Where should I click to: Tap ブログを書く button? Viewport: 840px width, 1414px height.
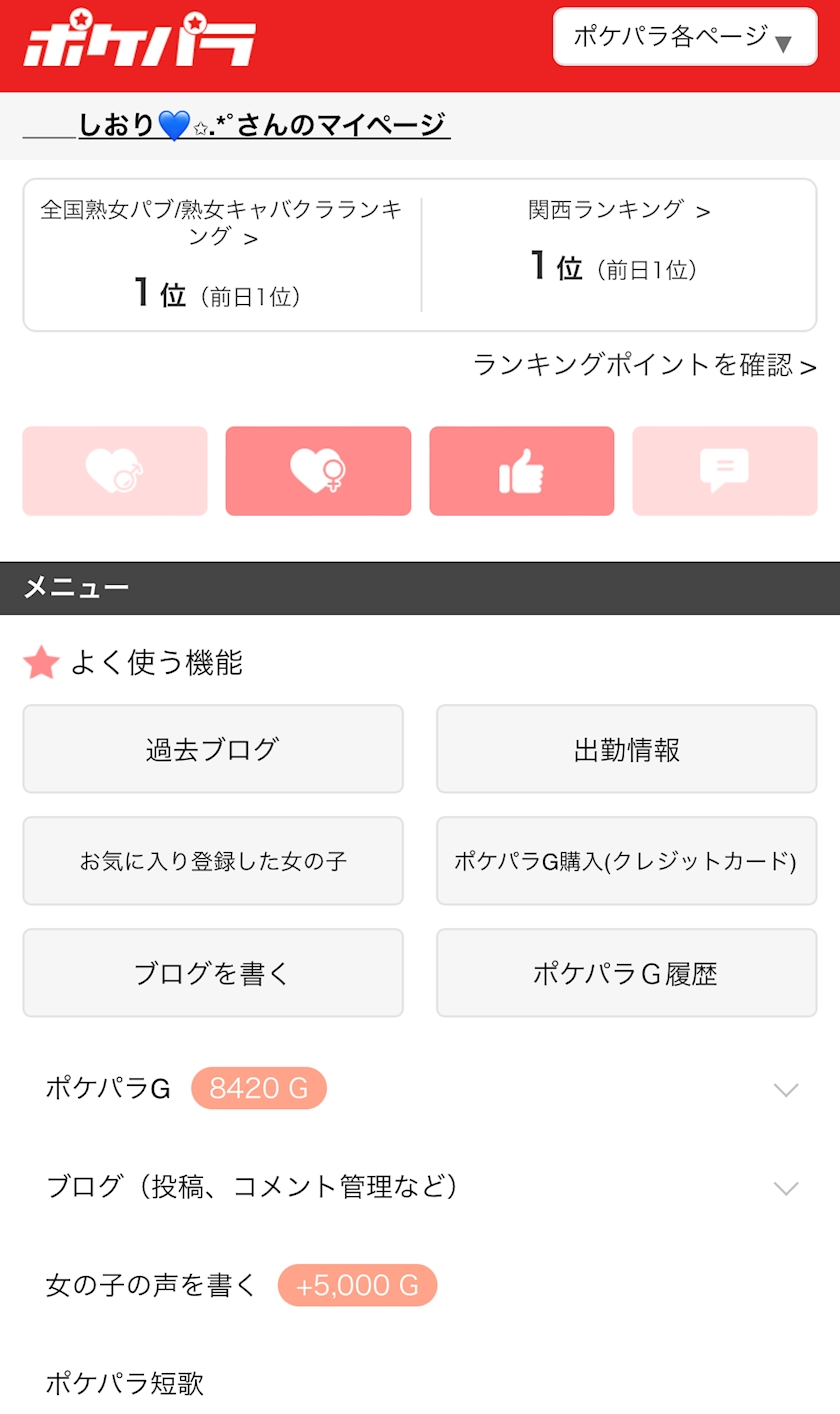click(213, 973)
